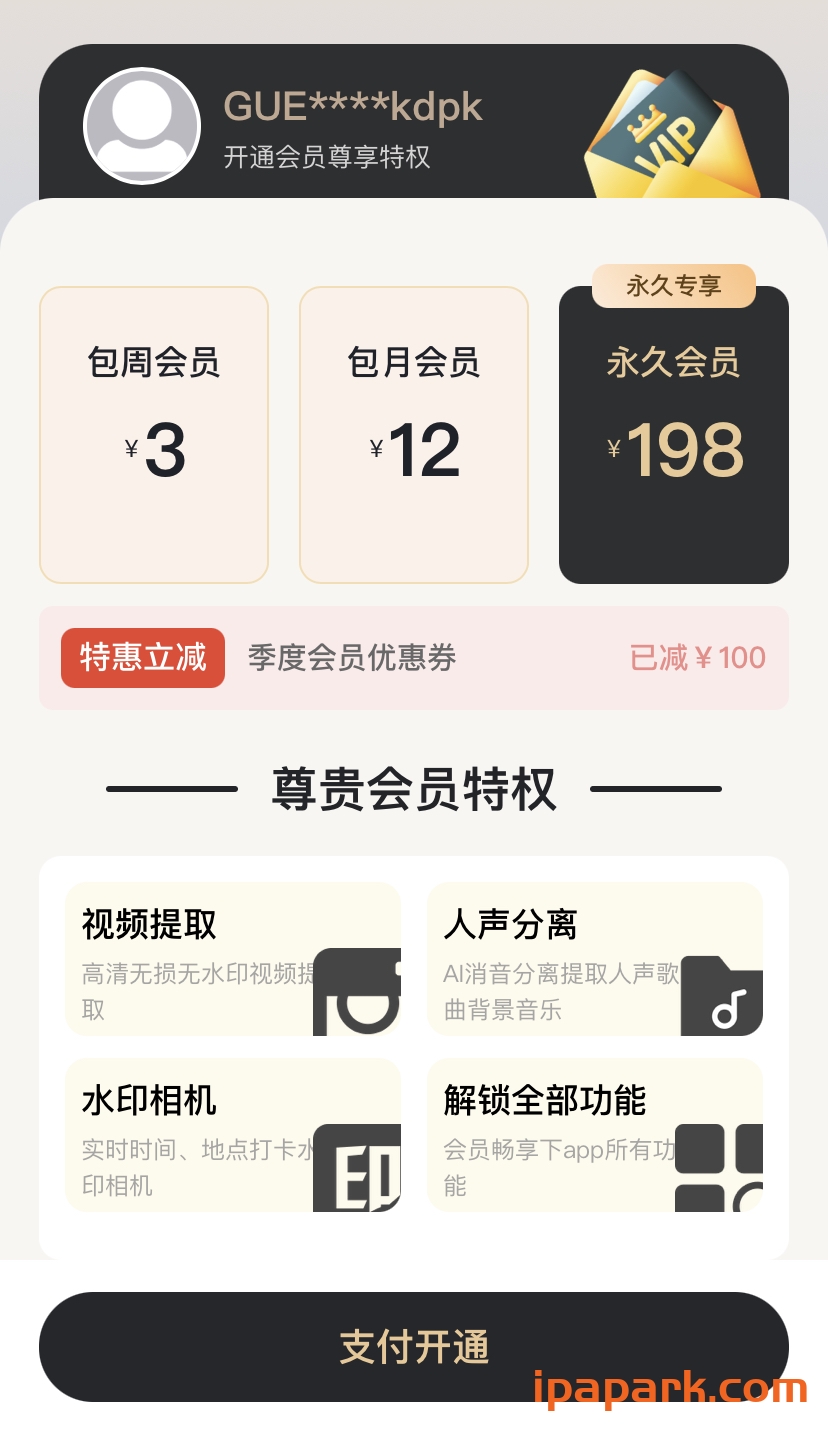Select the 包周会员 weekly membership plan
This screenshot has width=828, height=1432.
153,433
